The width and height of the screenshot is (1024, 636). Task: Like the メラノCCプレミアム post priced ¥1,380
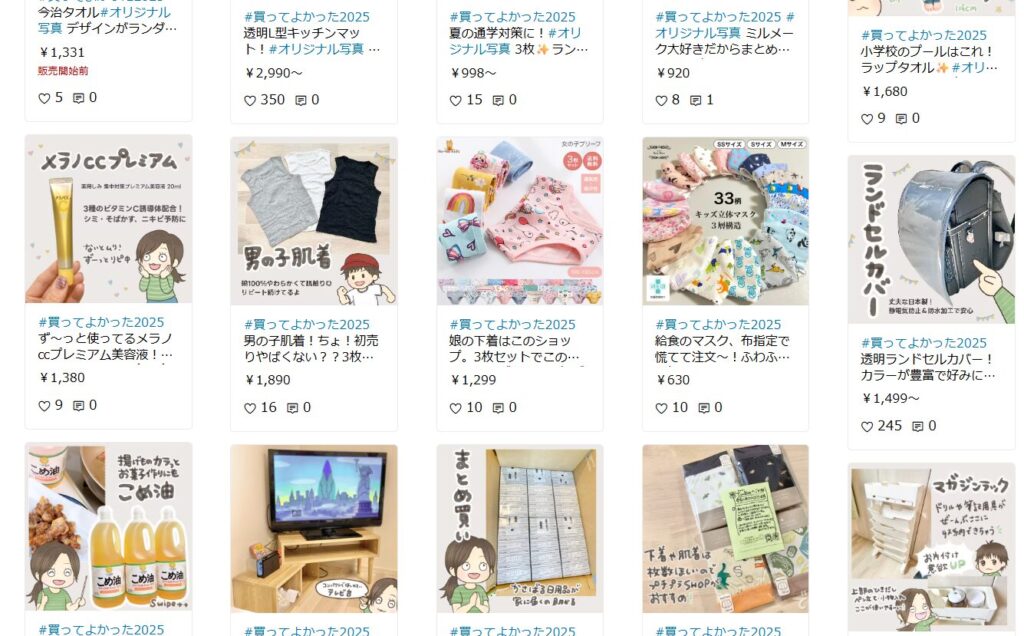[x=44, y=406]
